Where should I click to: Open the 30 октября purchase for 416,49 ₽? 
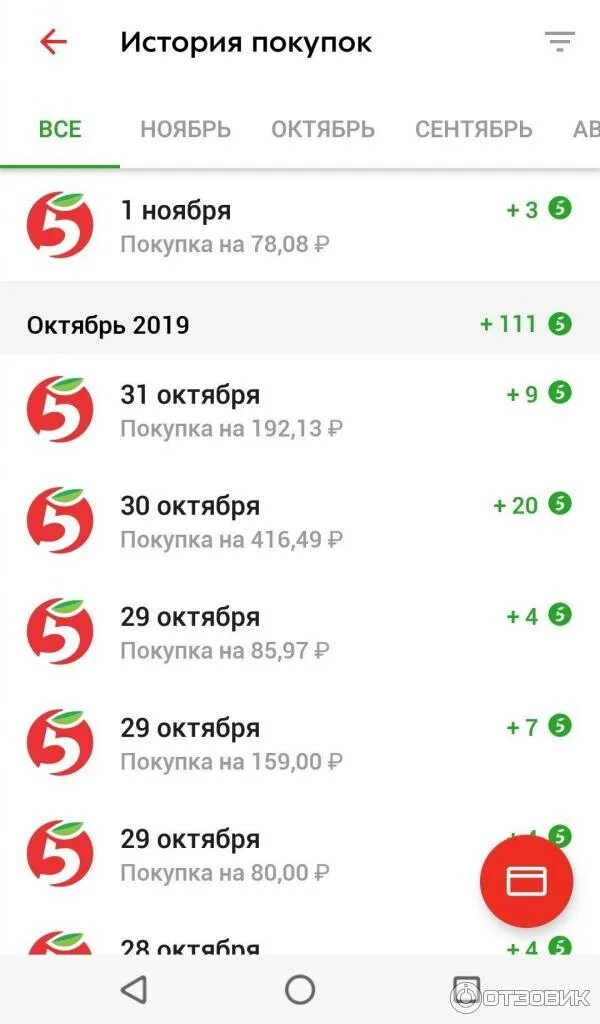(300, 521)
